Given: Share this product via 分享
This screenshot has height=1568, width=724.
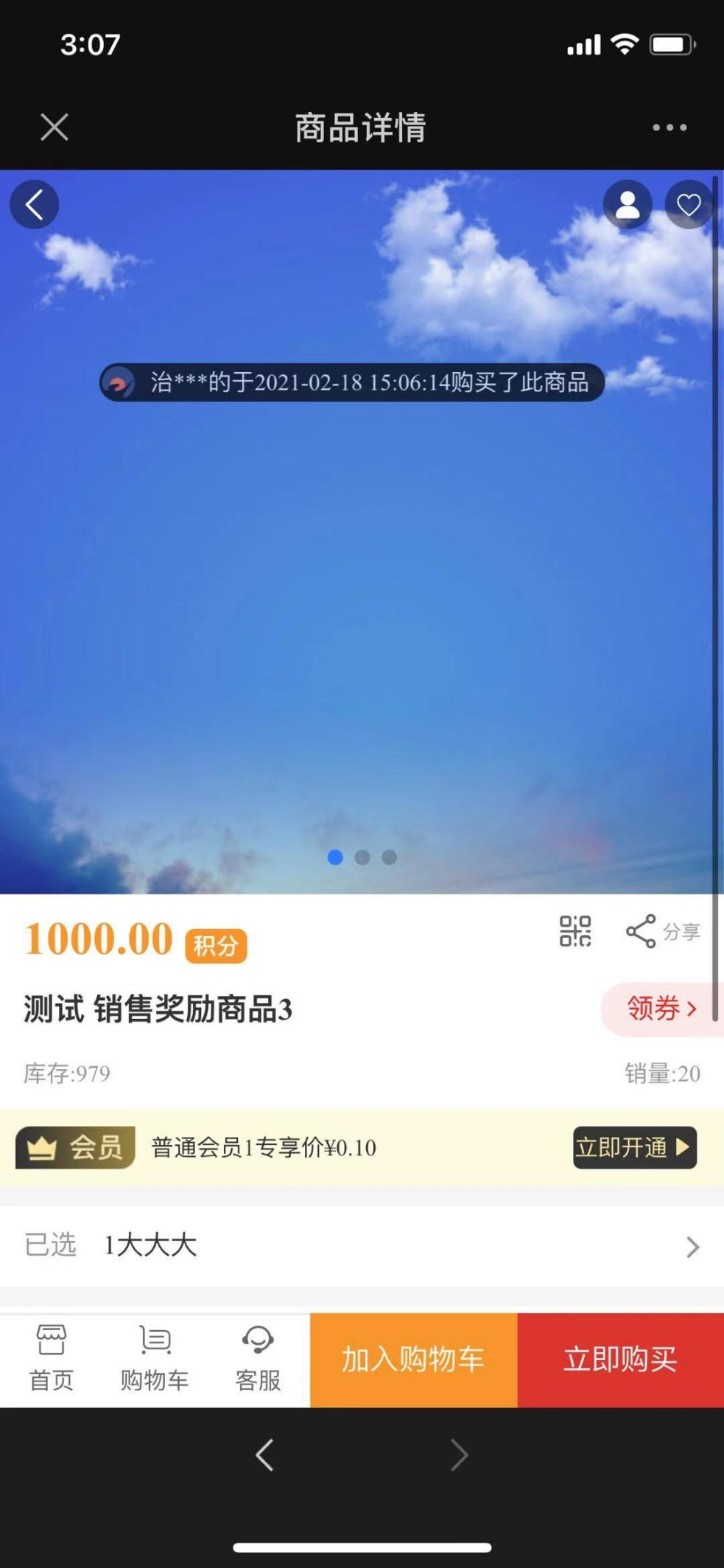Looking at the screenshot, I should (x=662, y=931).
